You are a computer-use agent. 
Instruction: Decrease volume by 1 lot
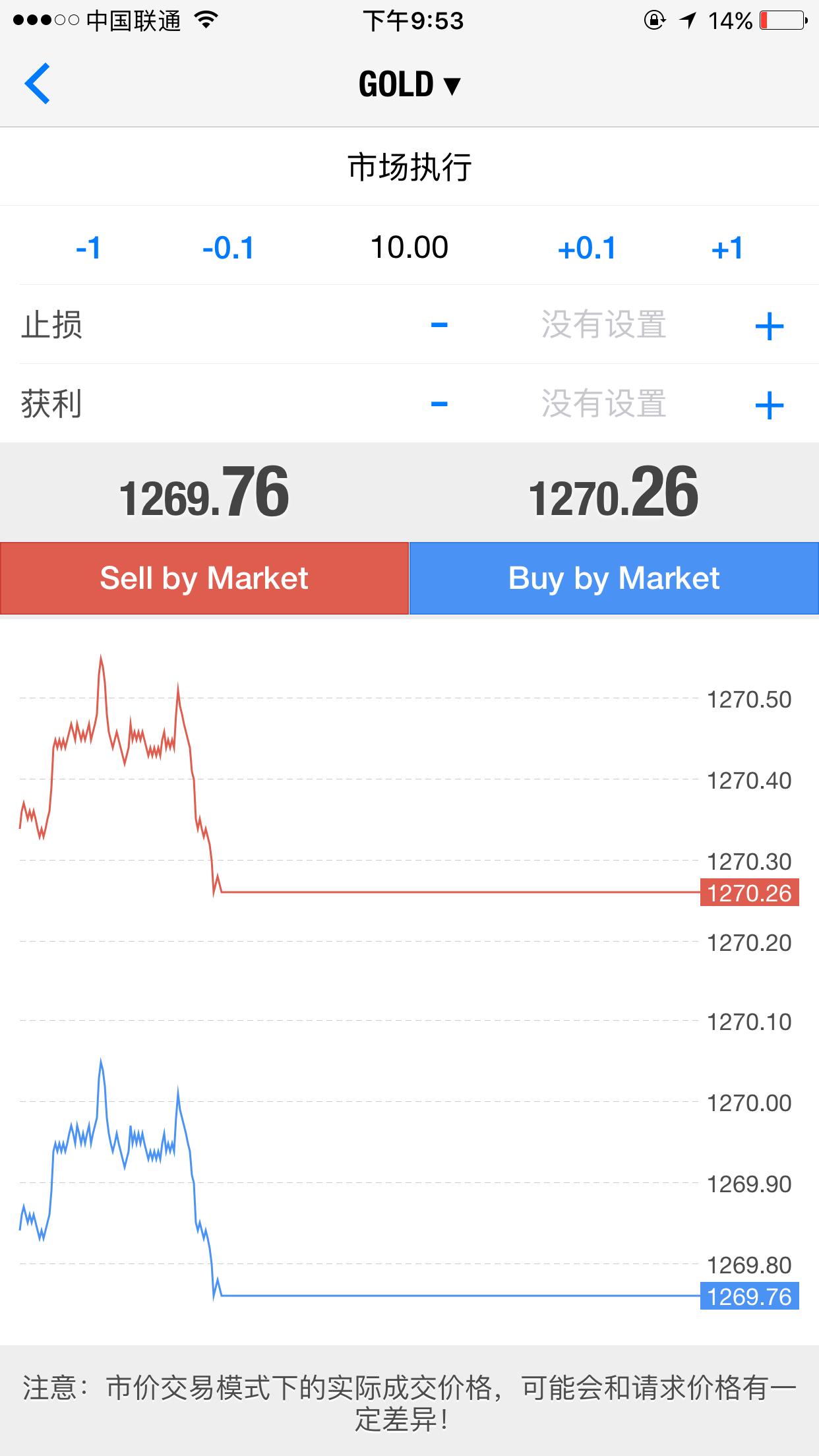(x=90, y=248)
